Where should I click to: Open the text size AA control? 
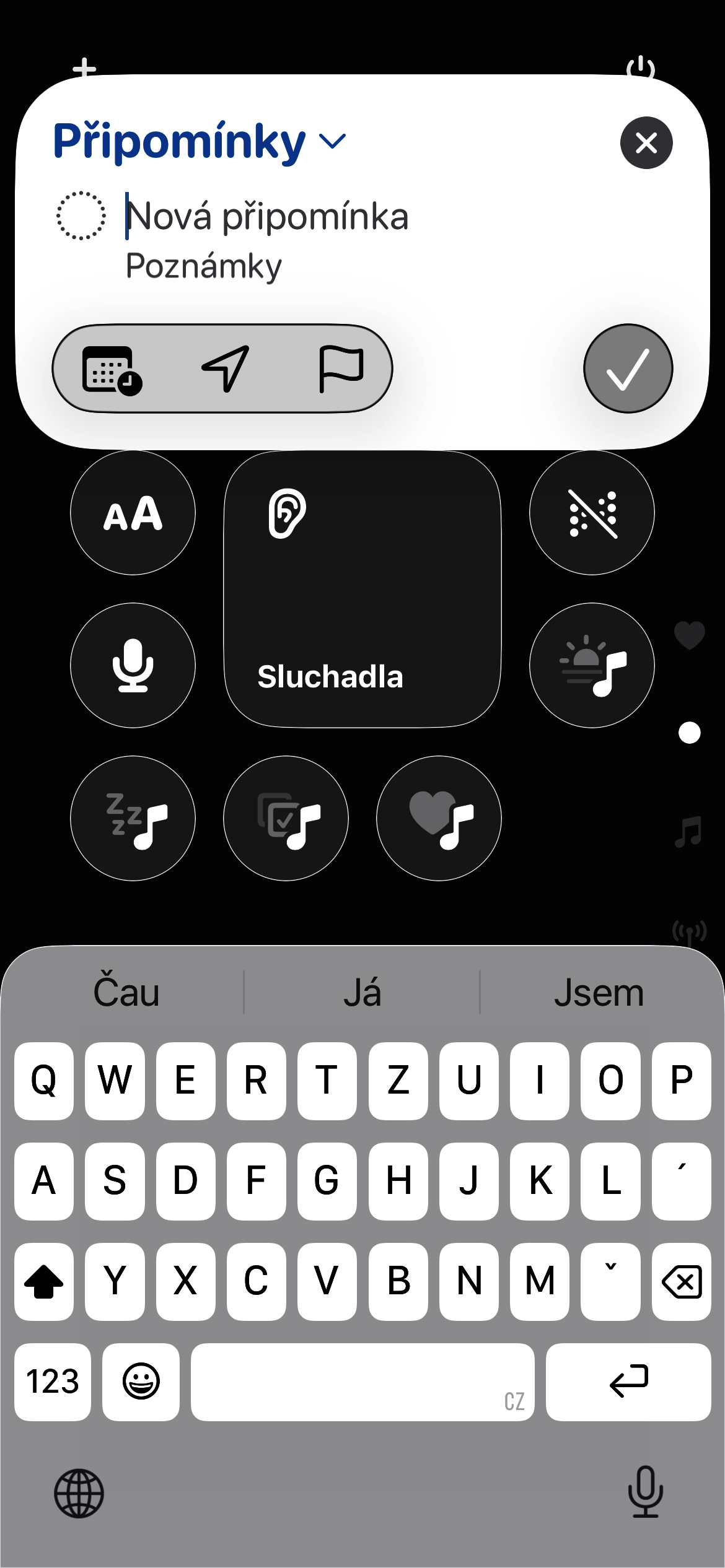click(x=133, y=513)
